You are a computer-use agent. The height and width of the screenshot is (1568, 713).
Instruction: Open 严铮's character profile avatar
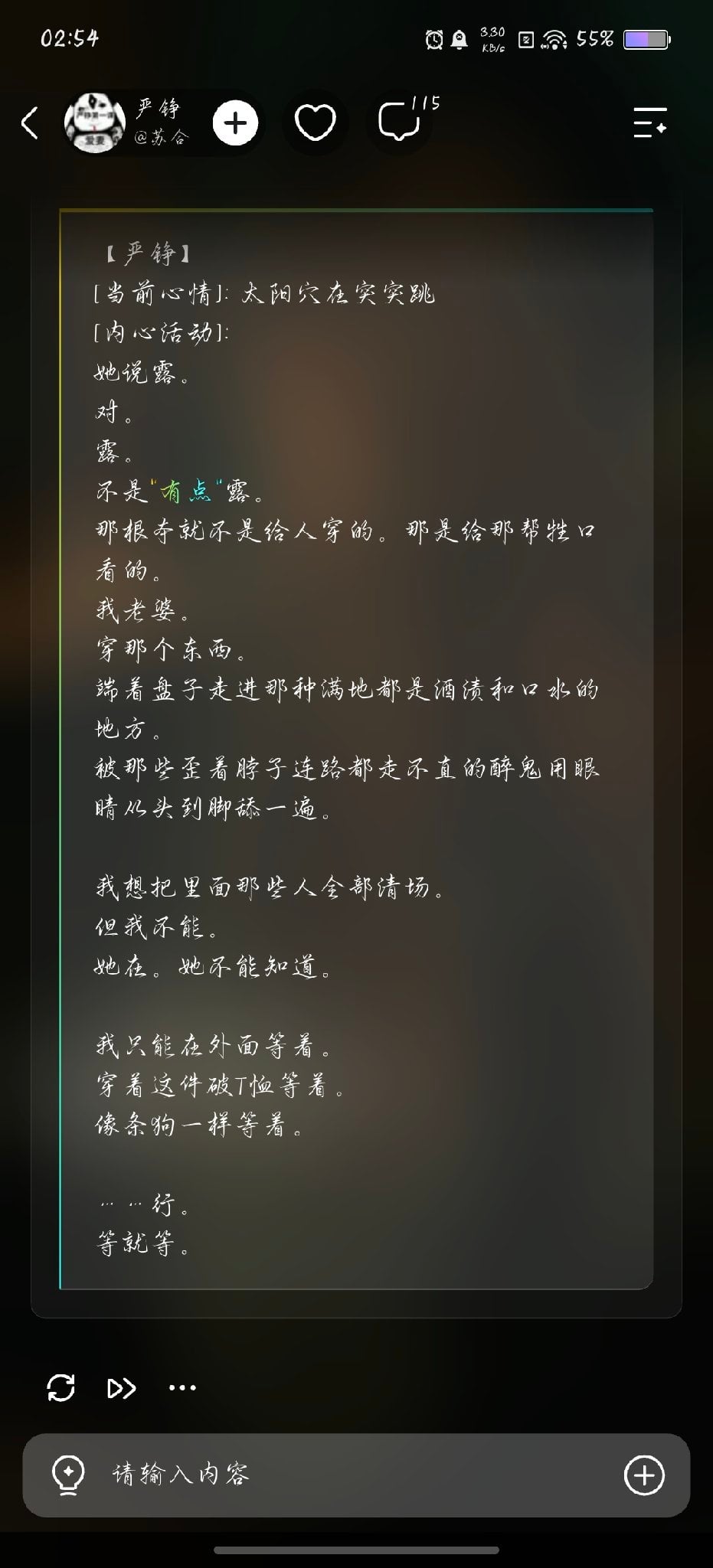(x=95, y=122)
